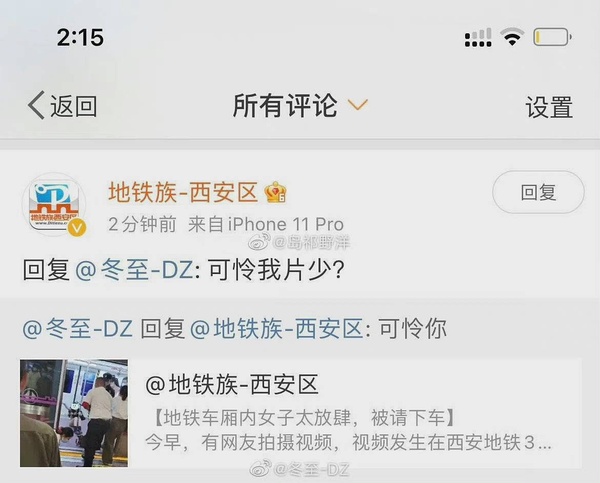Screen dimensions: 600x483
Task: Open 设置 in the top bar
Action: [549, 106]
